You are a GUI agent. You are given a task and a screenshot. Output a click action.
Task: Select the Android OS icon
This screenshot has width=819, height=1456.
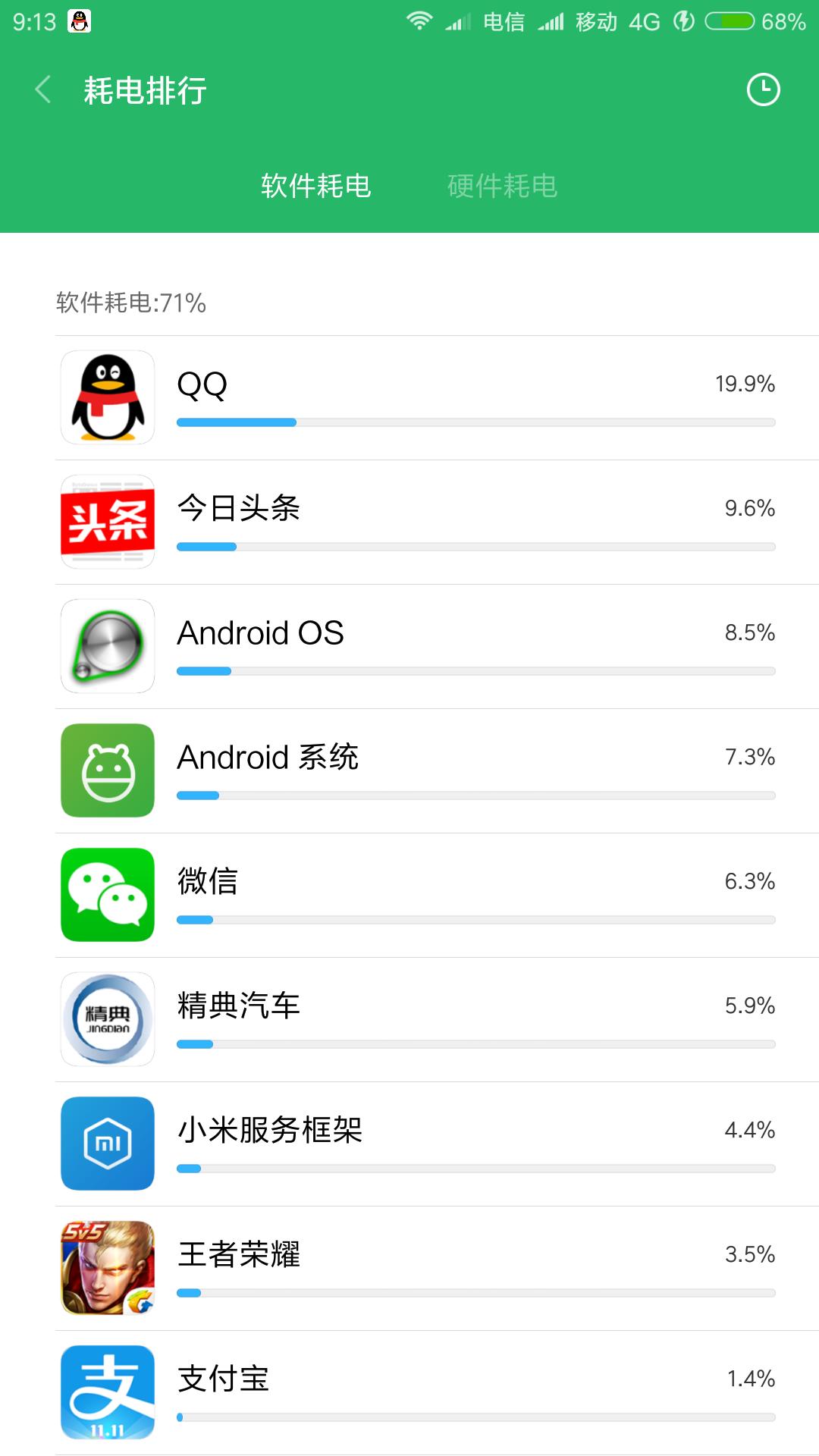108,646
